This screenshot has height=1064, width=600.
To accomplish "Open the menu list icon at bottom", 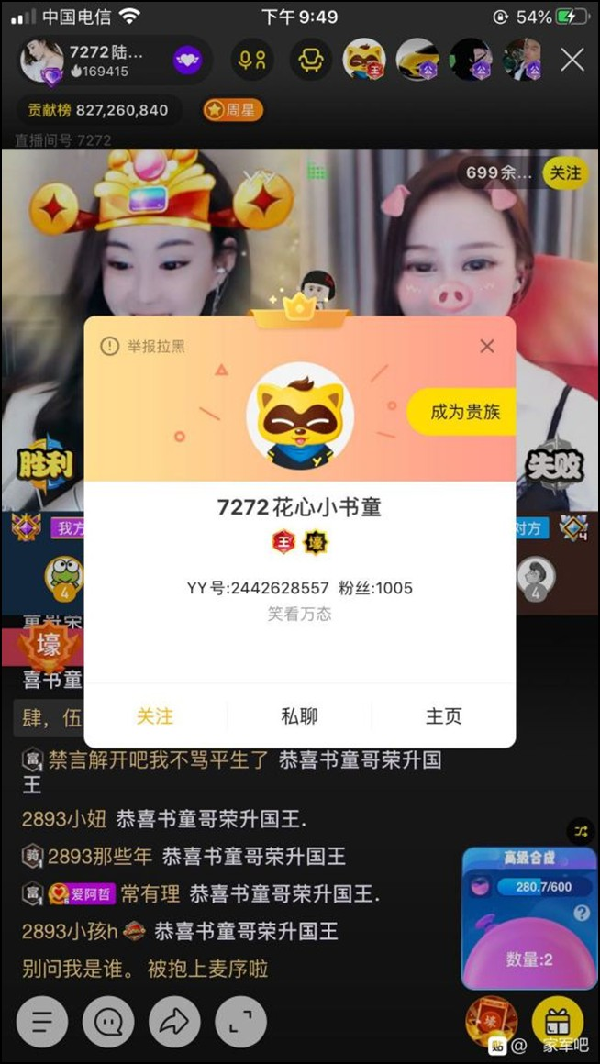I will click(x=42, y=1021).
